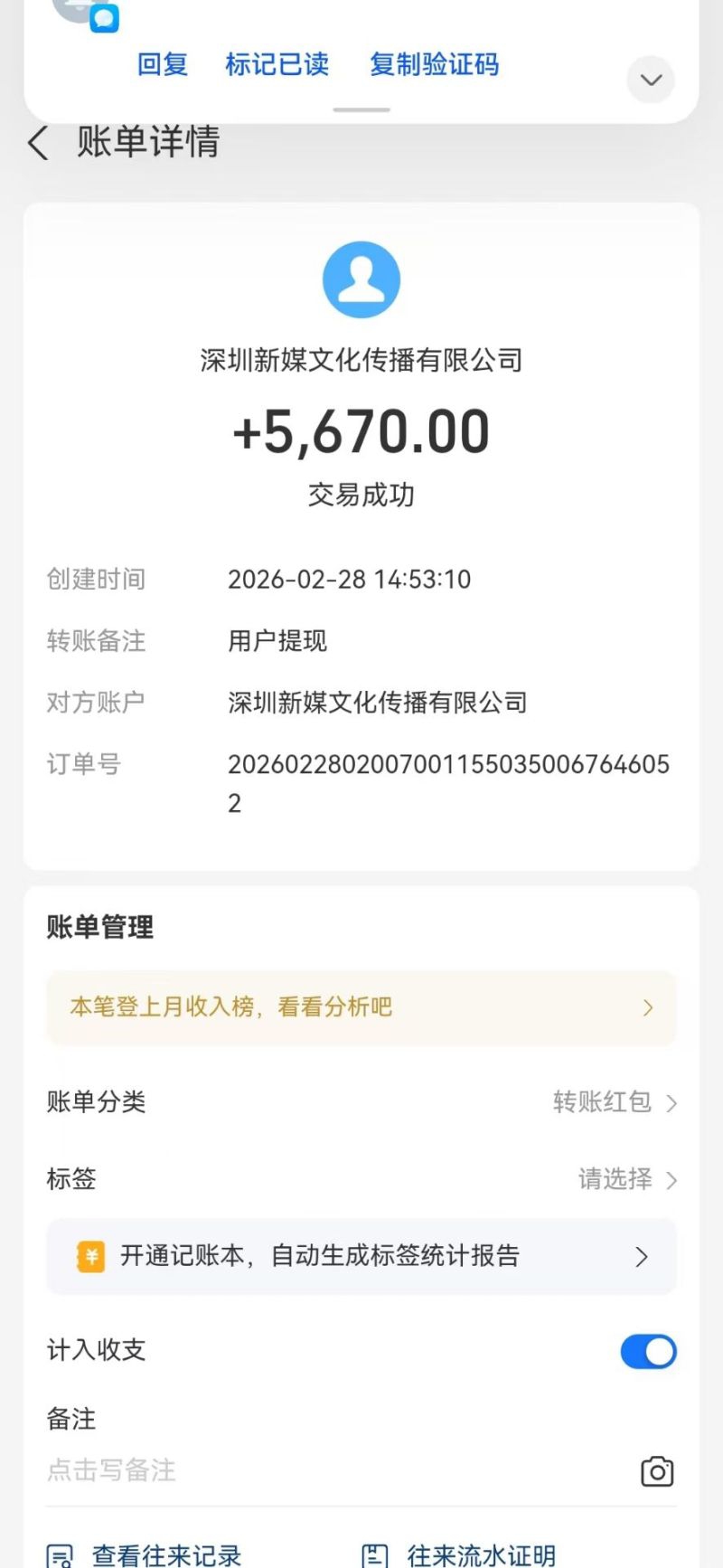Go back from 账单详情 page
The image size is (723, 1568).
click(x=39, y=144)
